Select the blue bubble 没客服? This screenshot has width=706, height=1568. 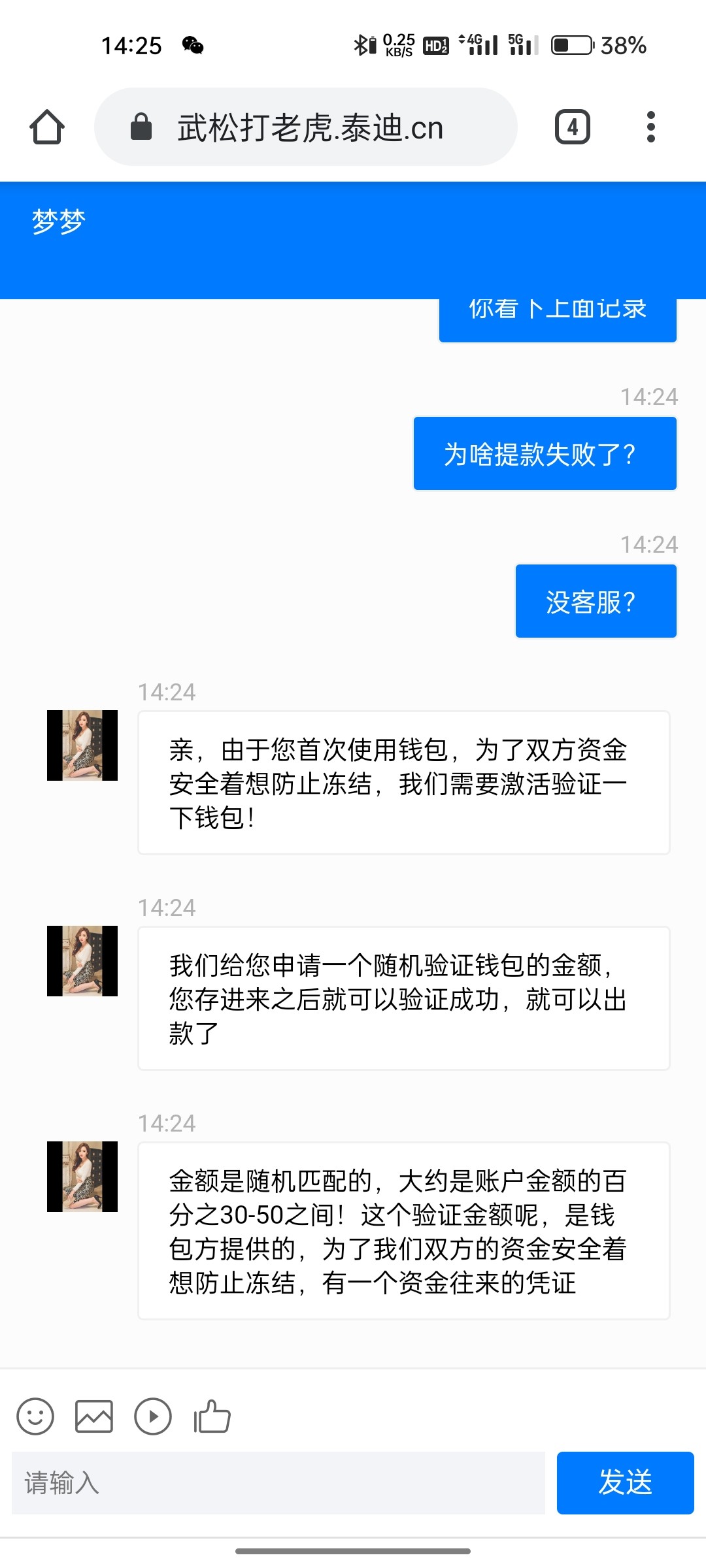click(596, 600)
